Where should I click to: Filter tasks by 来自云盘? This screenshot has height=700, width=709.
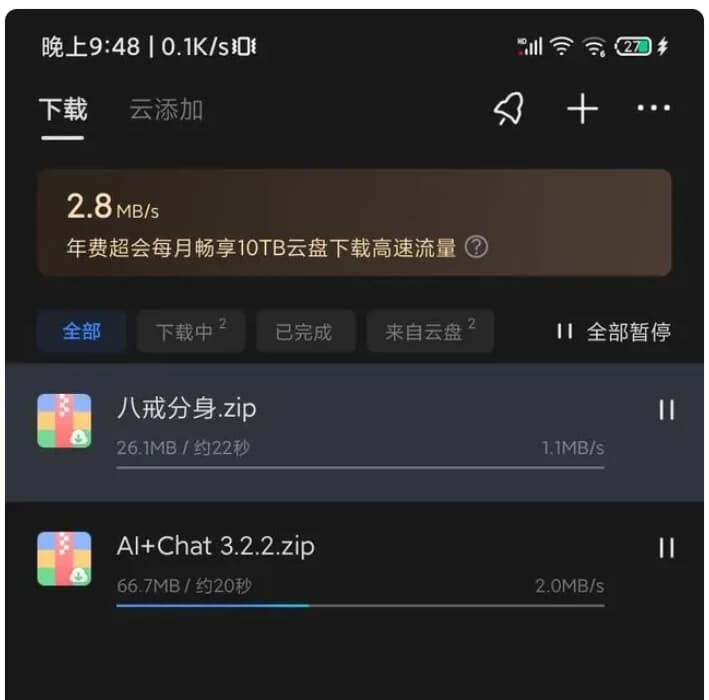coord(430,332)
